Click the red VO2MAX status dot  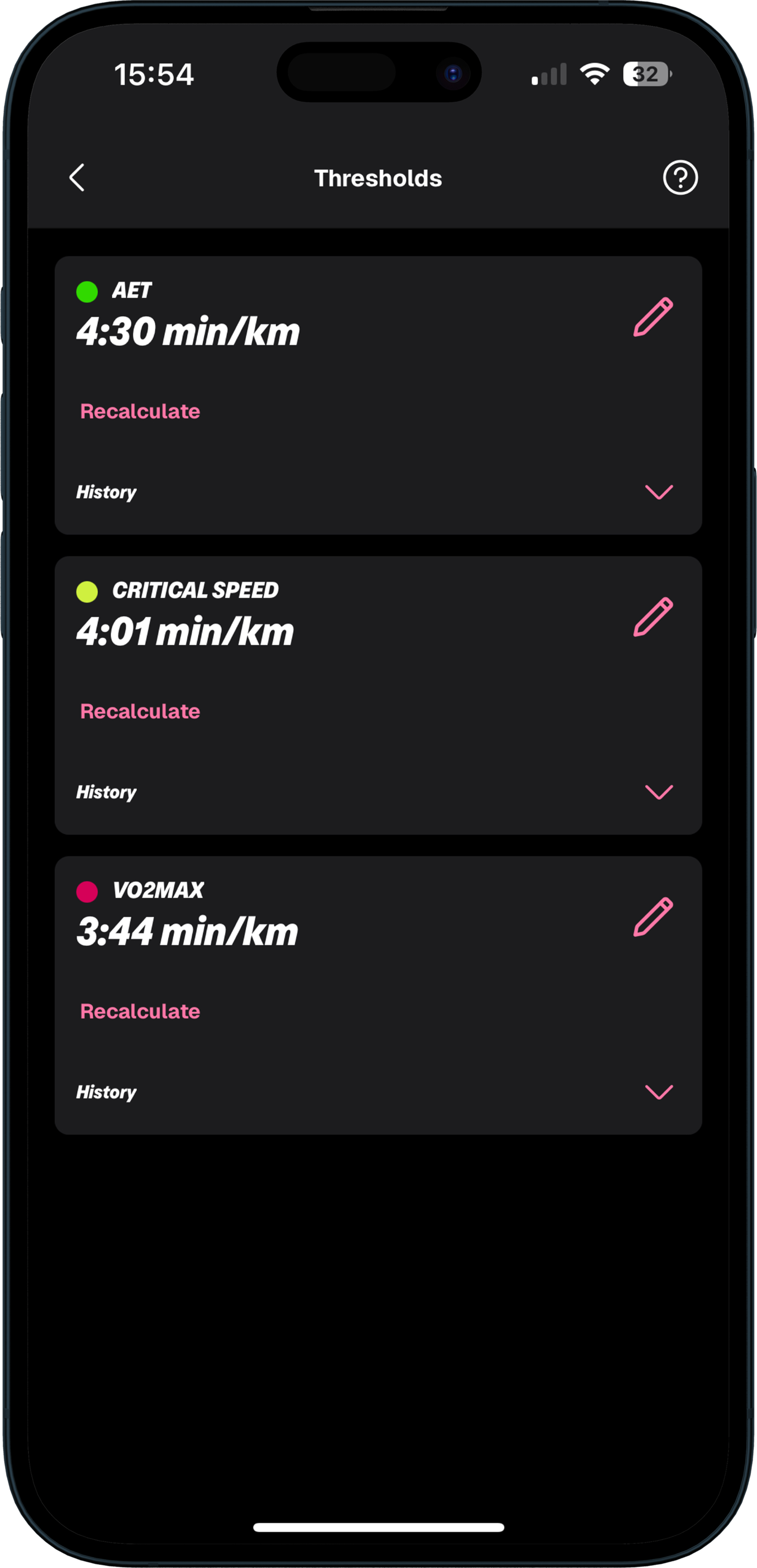88,891
